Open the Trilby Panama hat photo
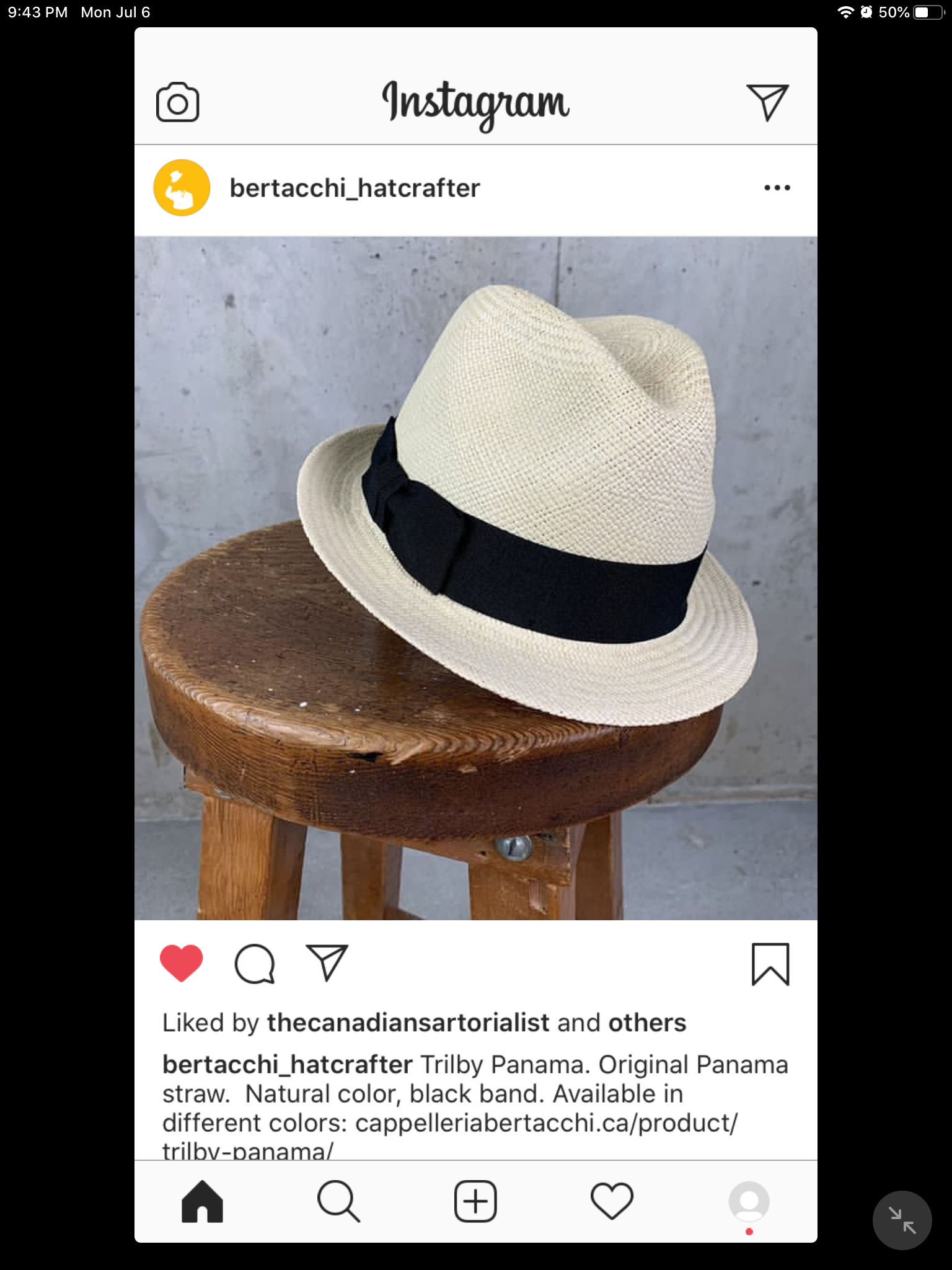 click(476, 578)
